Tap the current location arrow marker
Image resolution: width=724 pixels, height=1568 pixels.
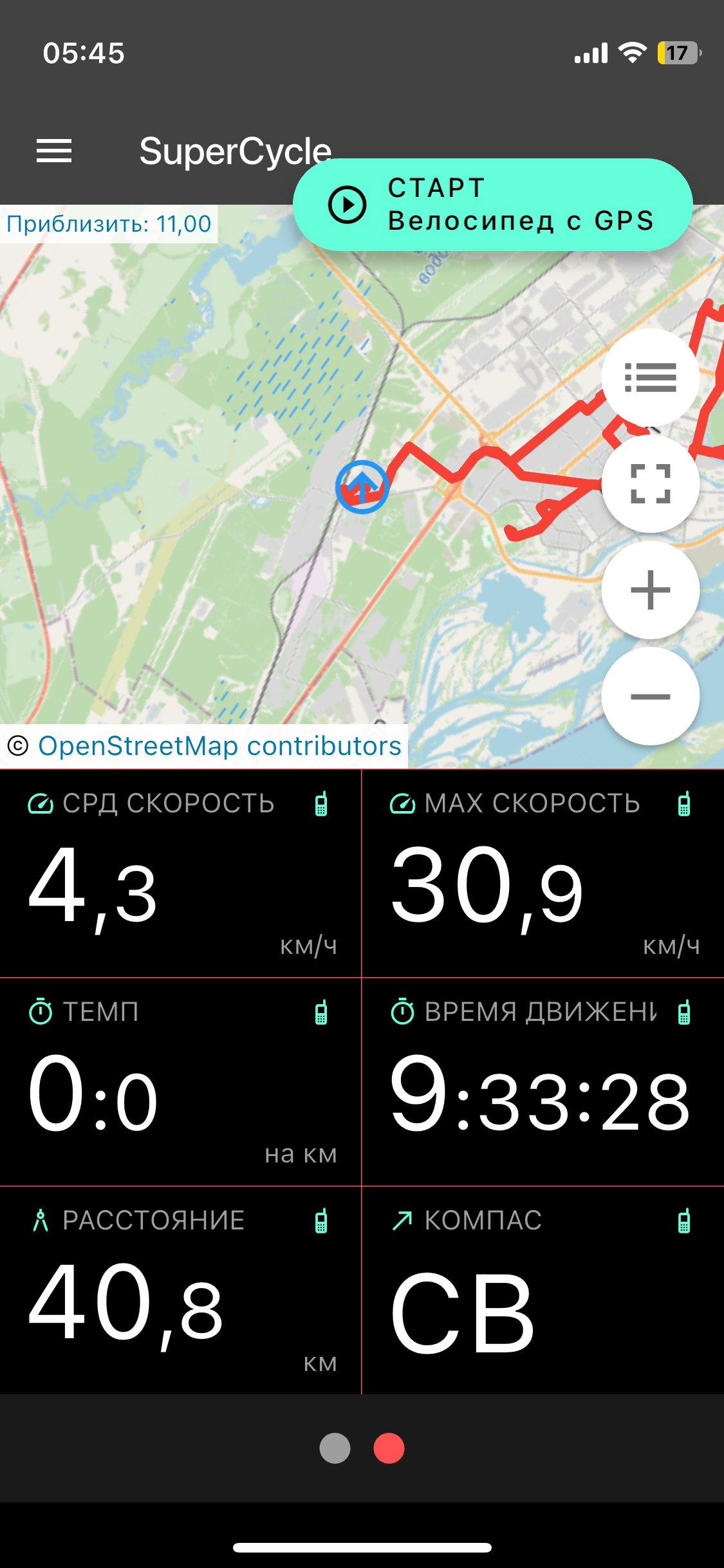(362, 487)
